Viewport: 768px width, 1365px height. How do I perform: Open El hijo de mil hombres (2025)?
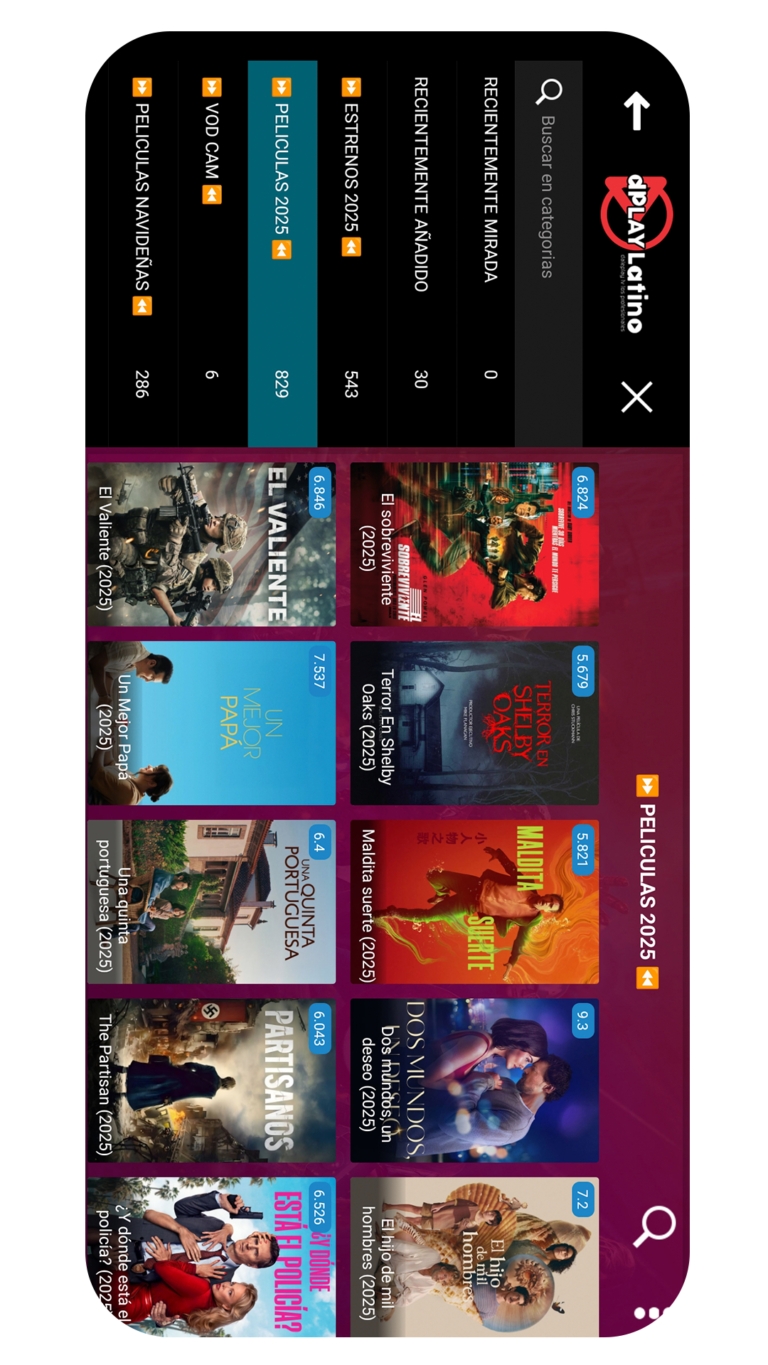click(474, 1257)
